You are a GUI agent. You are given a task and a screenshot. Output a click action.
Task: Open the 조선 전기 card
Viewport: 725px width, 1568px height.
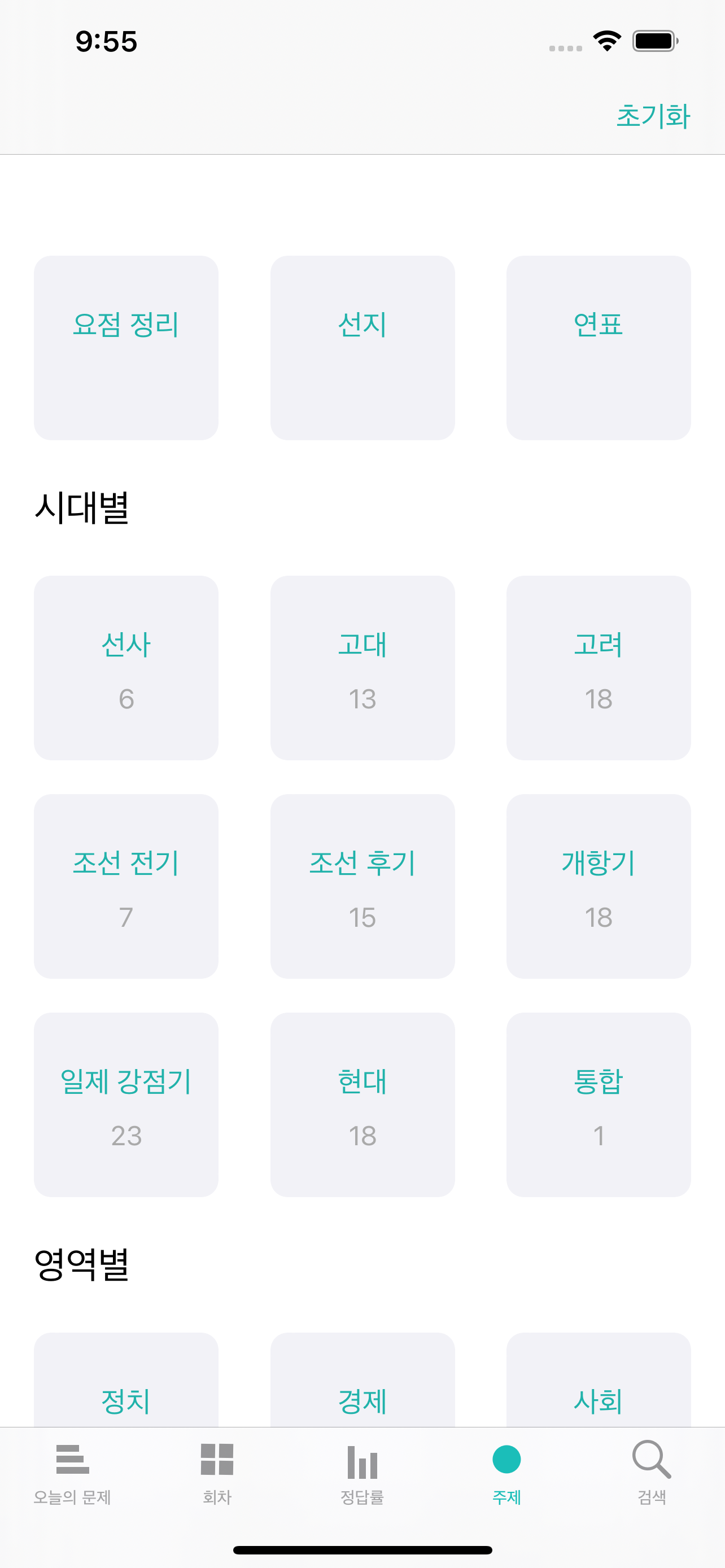(x=126, y=886)
